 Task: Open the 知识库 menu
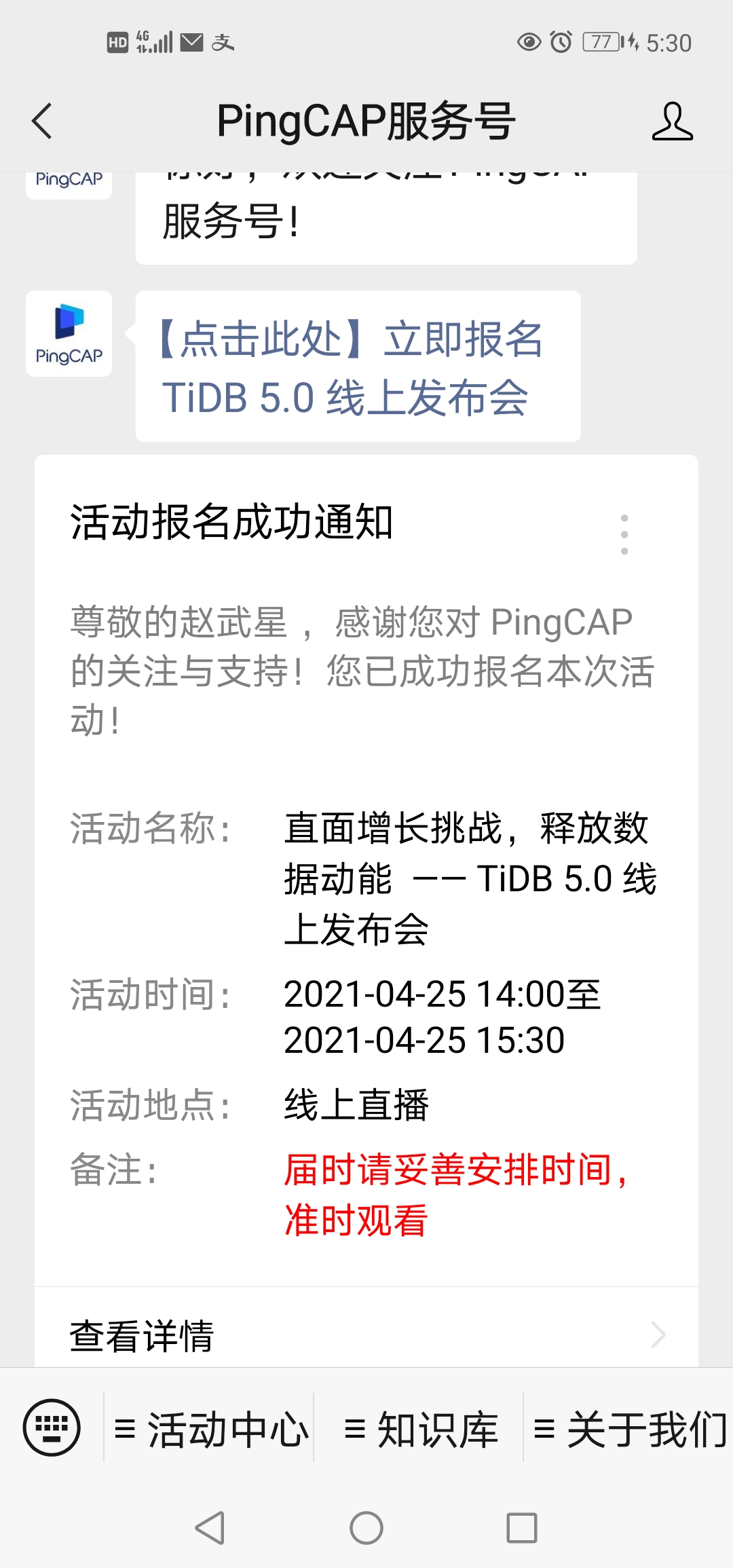pyautogui.click(x=421, y=1429)
